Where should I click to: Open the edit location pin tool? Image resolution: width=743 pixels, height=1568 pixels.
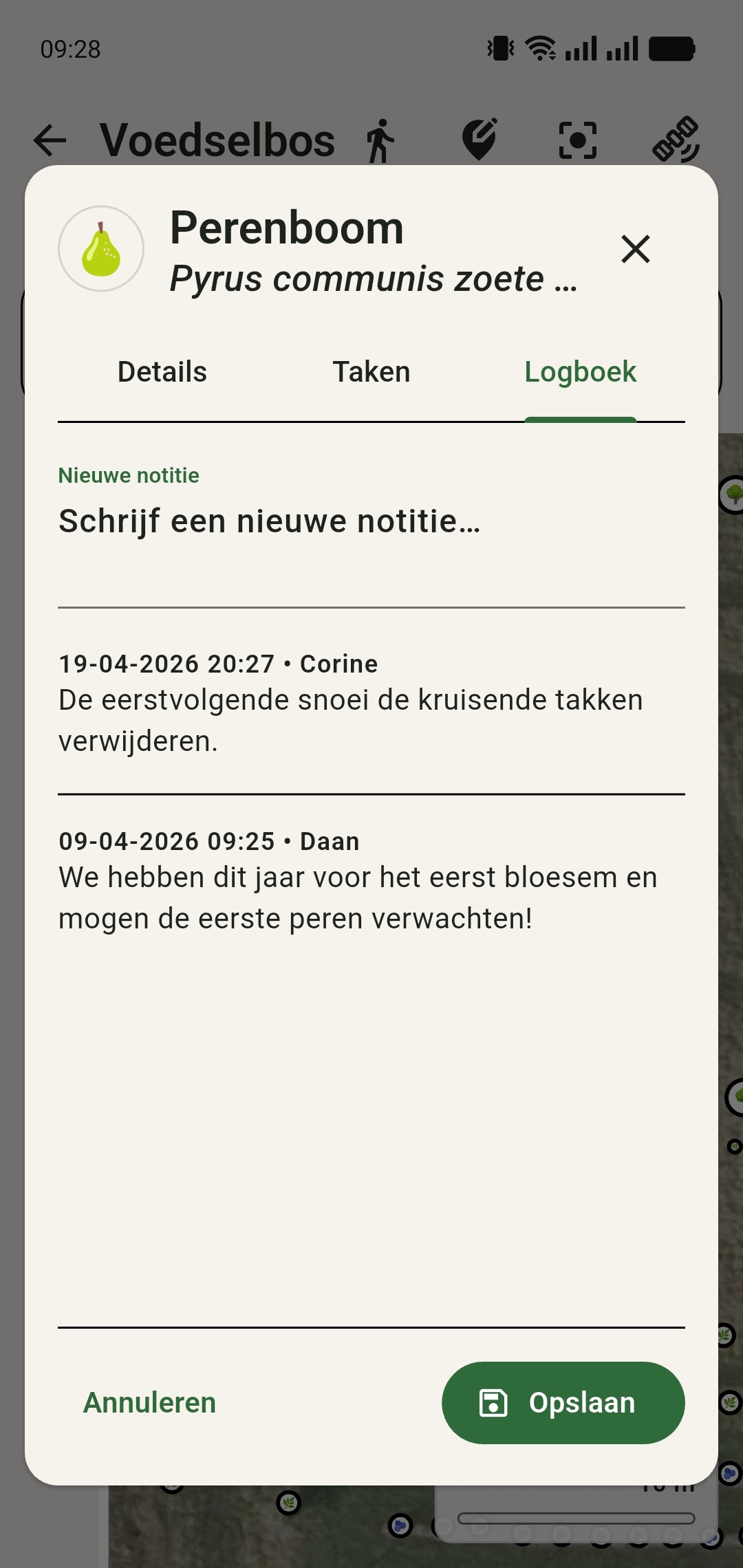coord(480,138)
